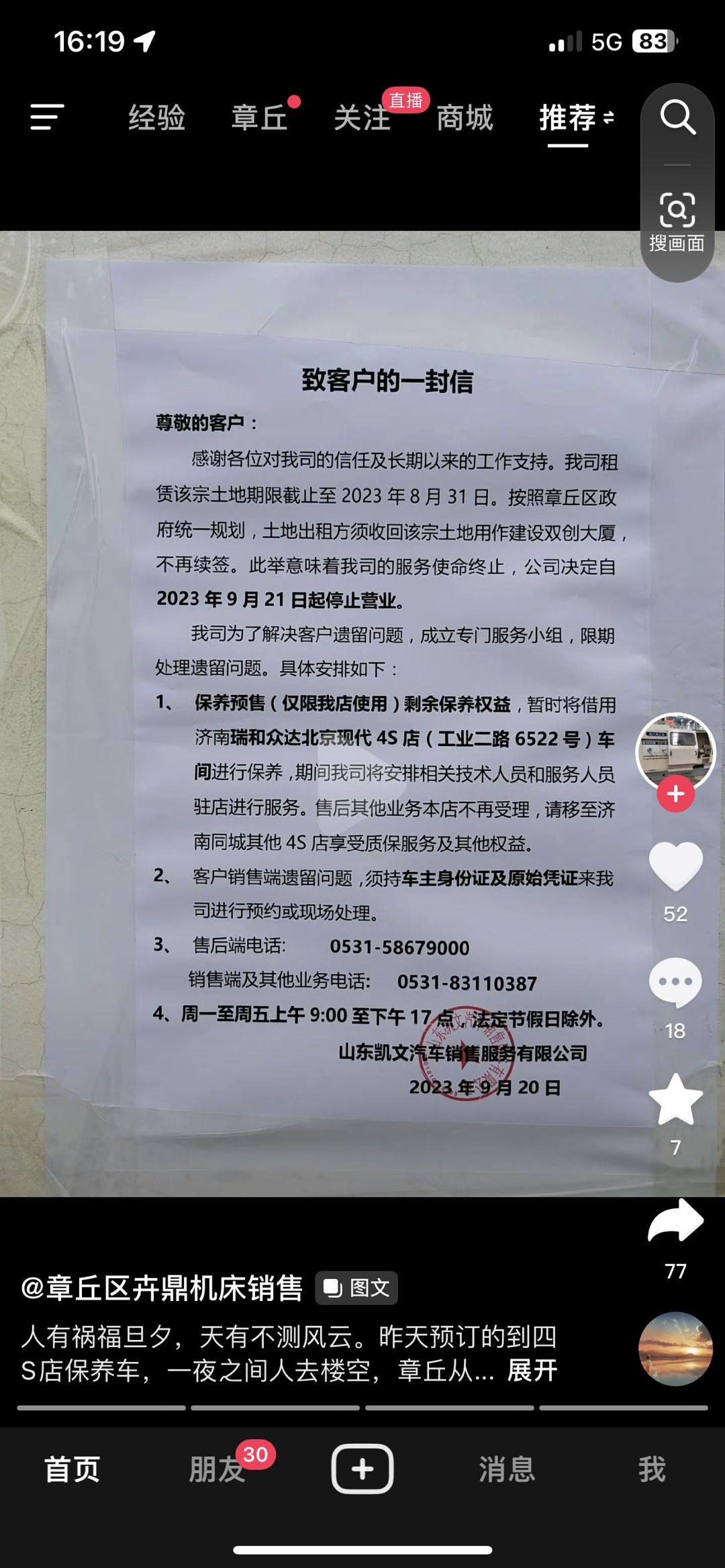Open the 我 profile tab
Image resolution: width=725 pixels, height=1568 pixels.
click(652, 1469)
